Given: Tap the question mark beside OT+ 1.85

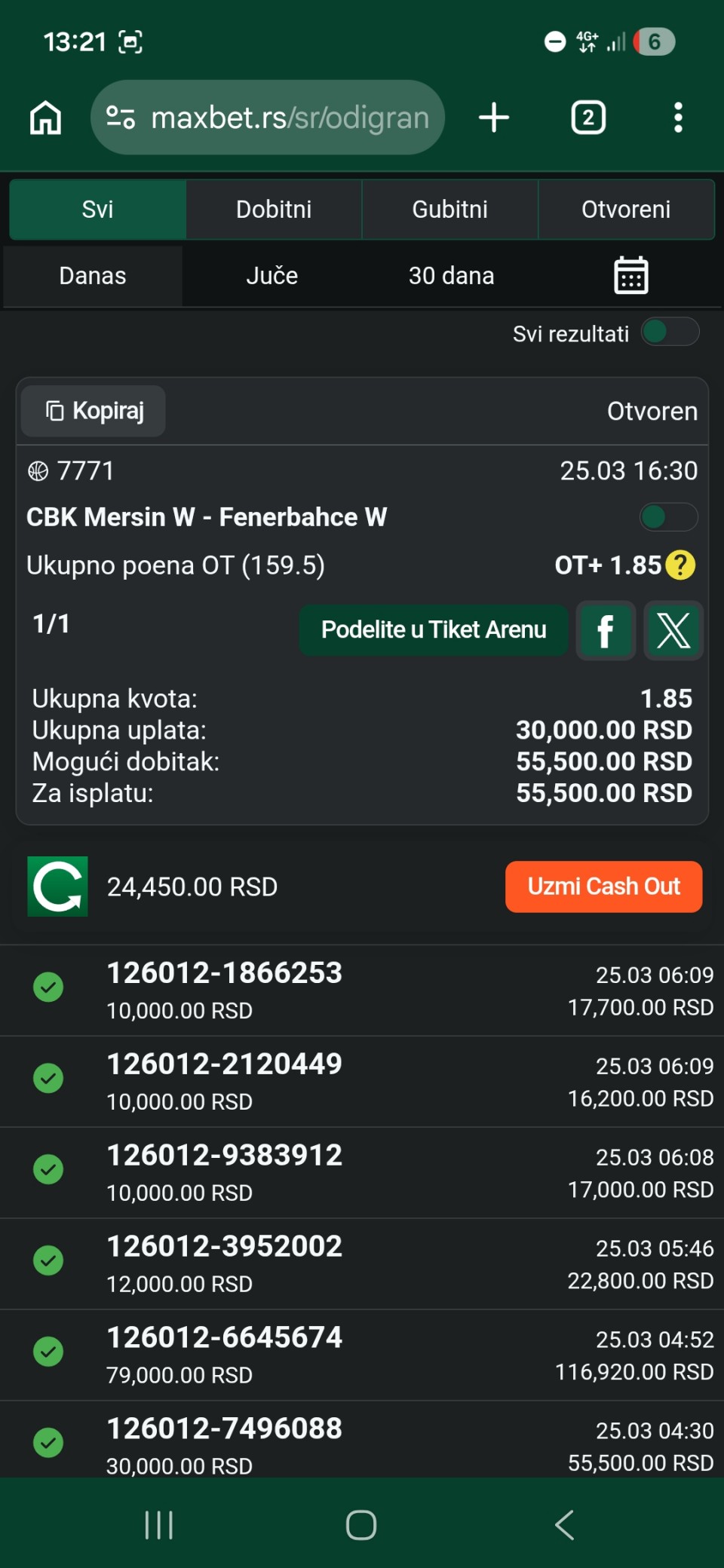Looking at the screenshot, I should click(680, 565).
